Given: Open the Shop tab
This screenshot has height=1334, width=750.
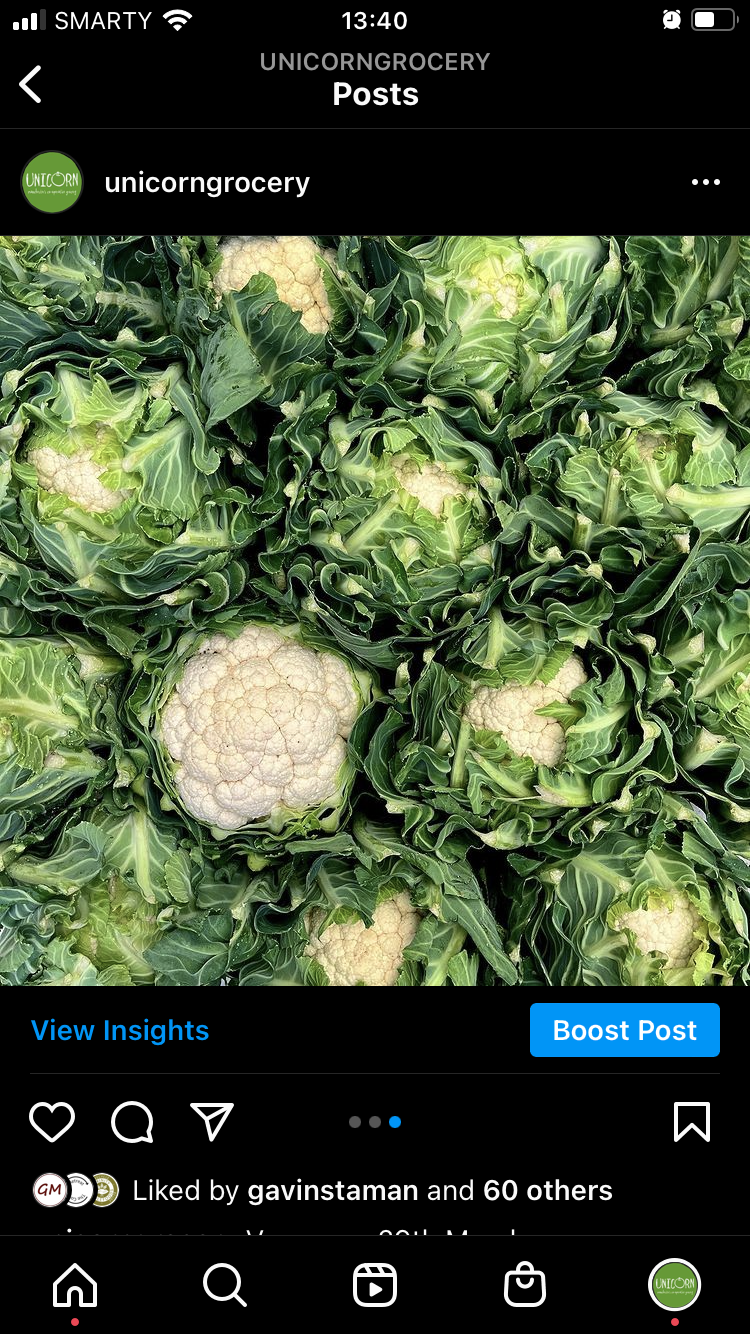Looking at the screenshot, I should (x=525, y=1285).
